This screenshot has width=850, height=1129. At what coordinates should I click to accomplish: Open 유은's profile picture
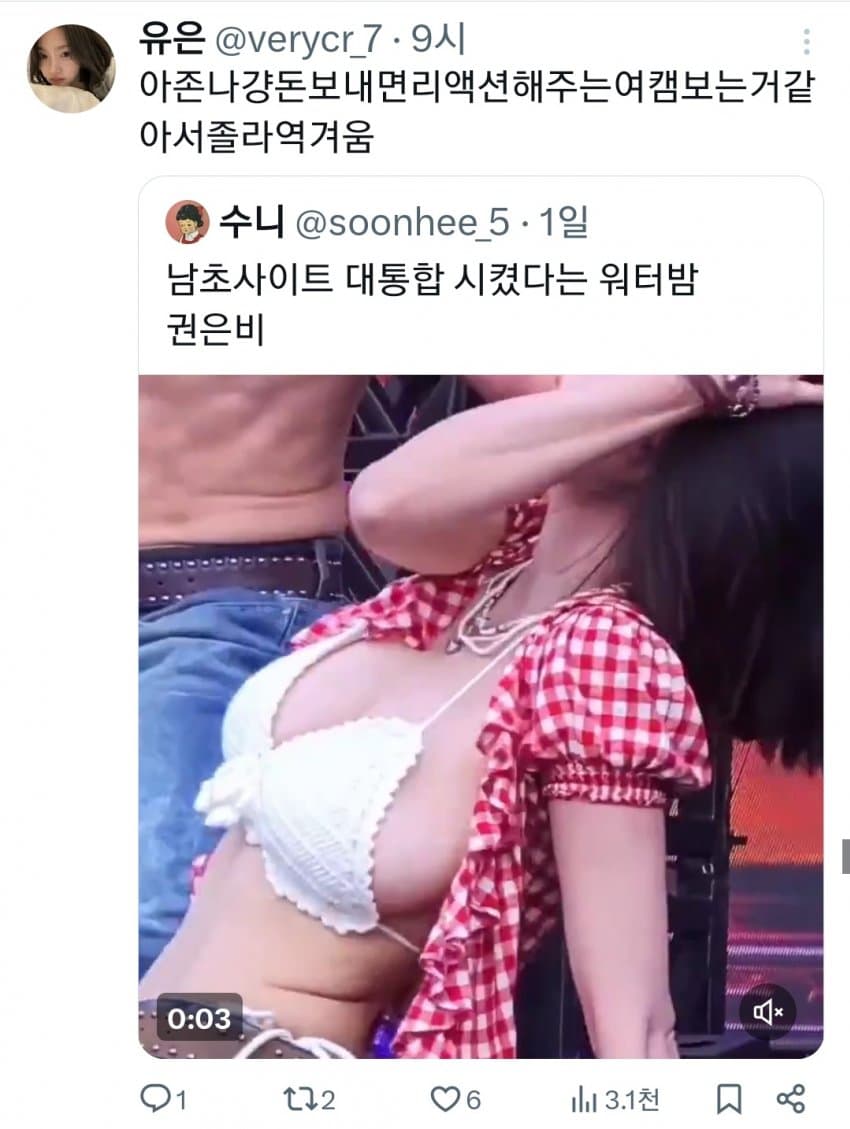[x=71, y=69]
